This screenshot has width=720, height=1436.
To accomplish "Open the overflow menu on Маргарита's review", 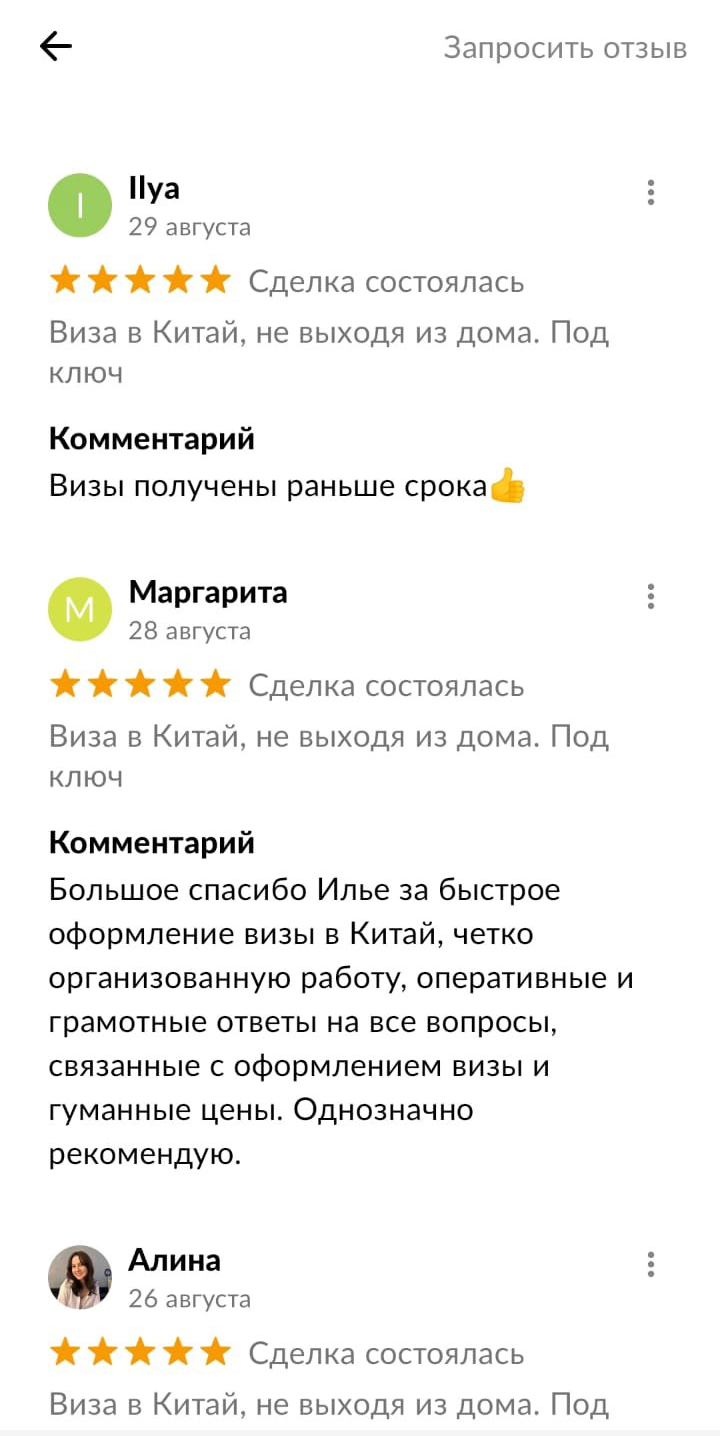I will (651, 597).
